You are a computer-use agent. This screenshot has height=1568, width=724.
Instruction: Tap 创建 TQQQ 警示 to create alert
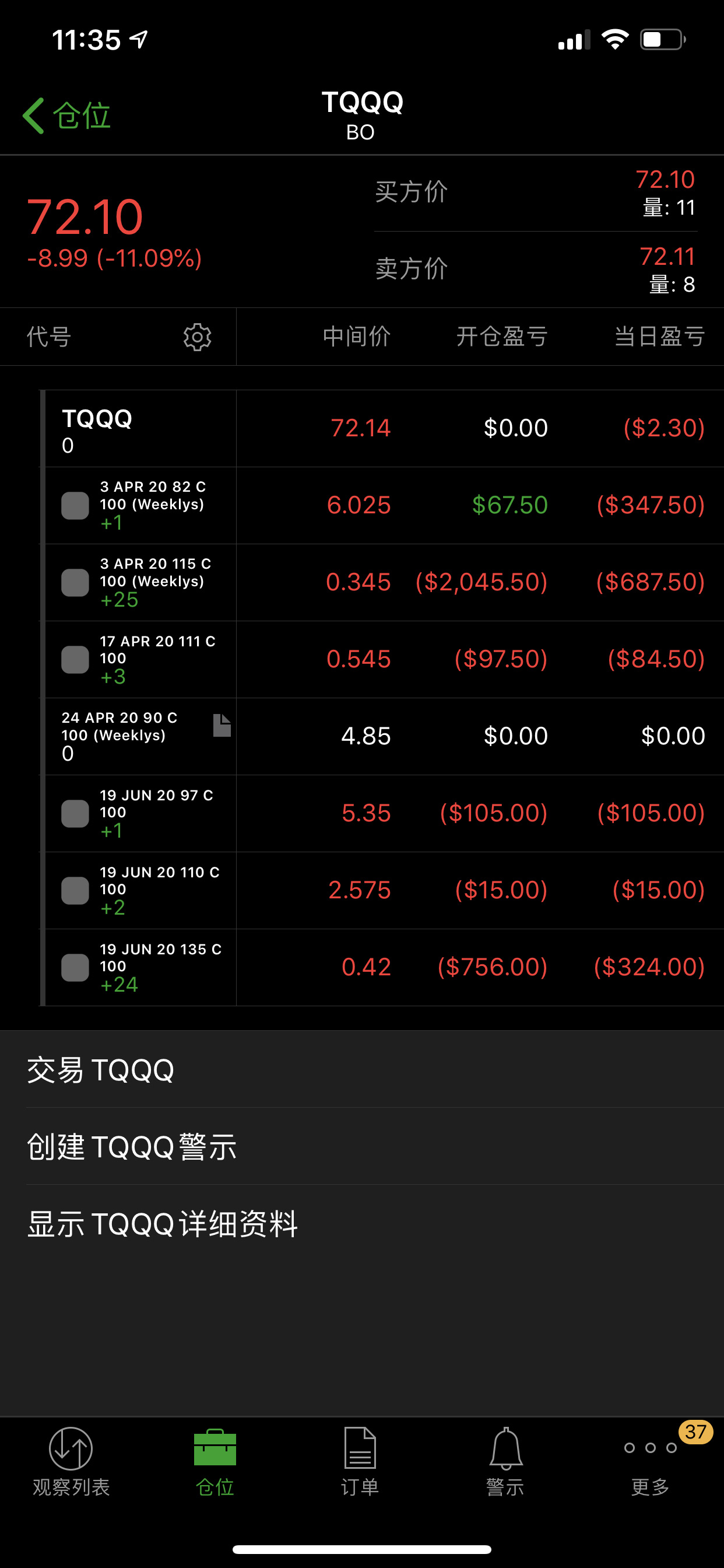click(x=132, y=1146)
